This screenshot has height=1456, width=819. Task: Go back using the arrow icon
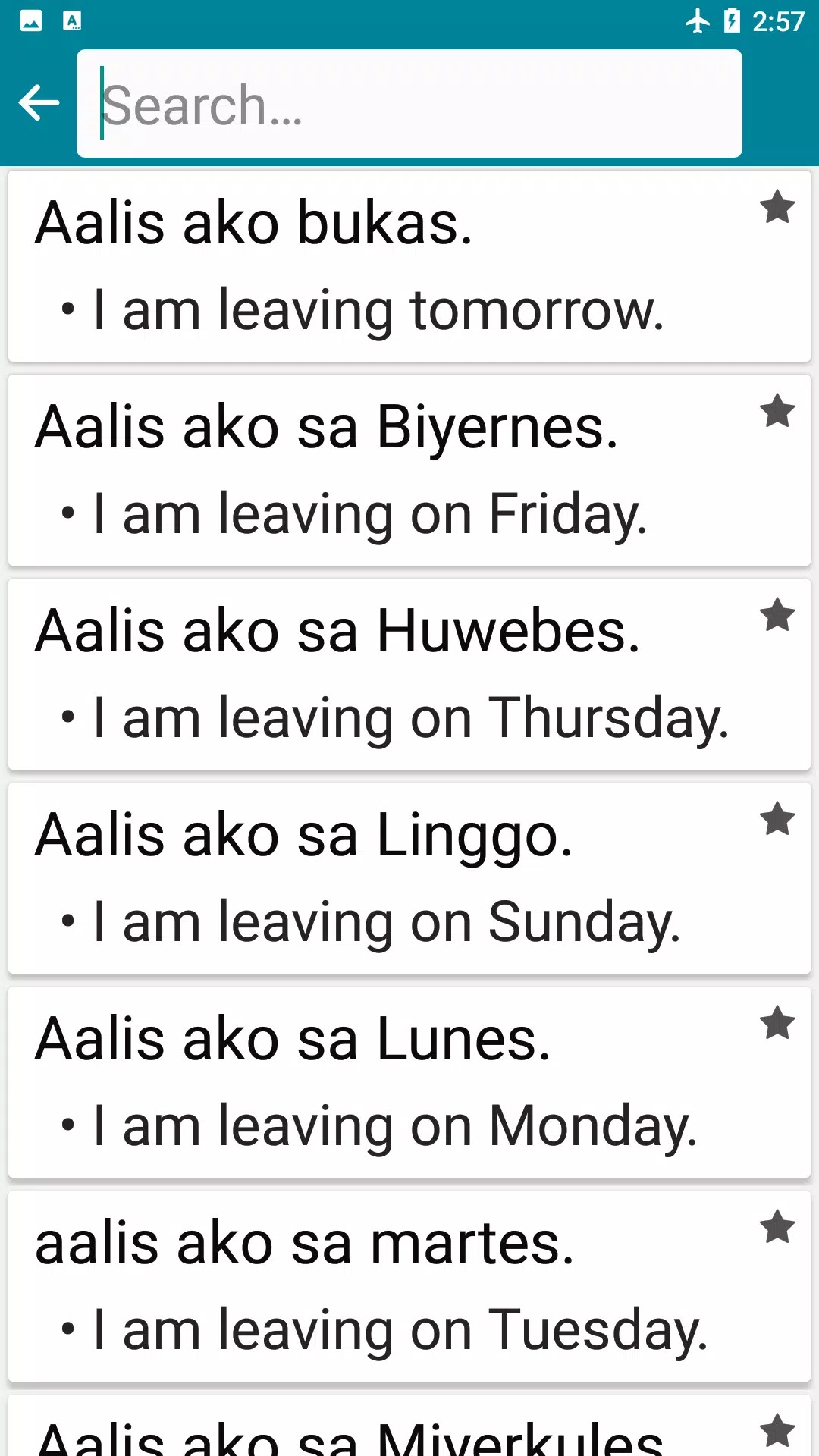[39, 103]
